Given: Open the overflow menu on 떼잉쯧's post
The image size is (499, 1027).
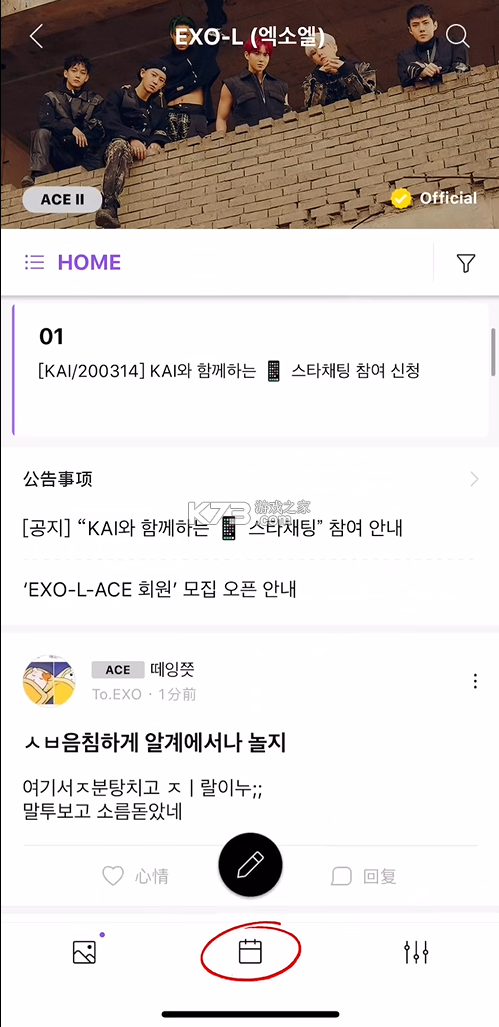Looking at the screenshot, I should 475,681.
